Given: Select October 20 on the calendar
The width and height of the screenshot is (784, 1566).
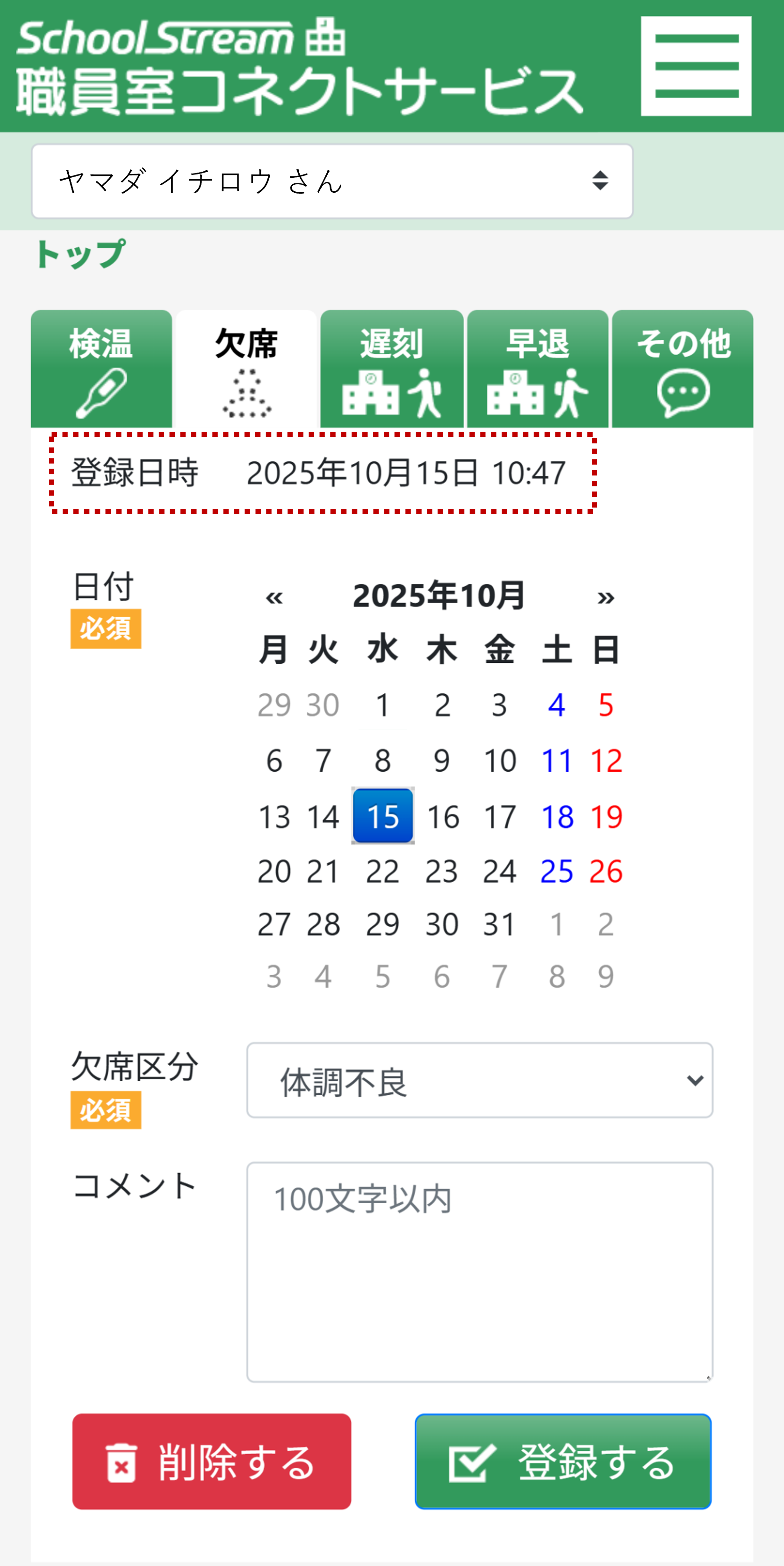Looking at the screenshot, I should 274,870.
